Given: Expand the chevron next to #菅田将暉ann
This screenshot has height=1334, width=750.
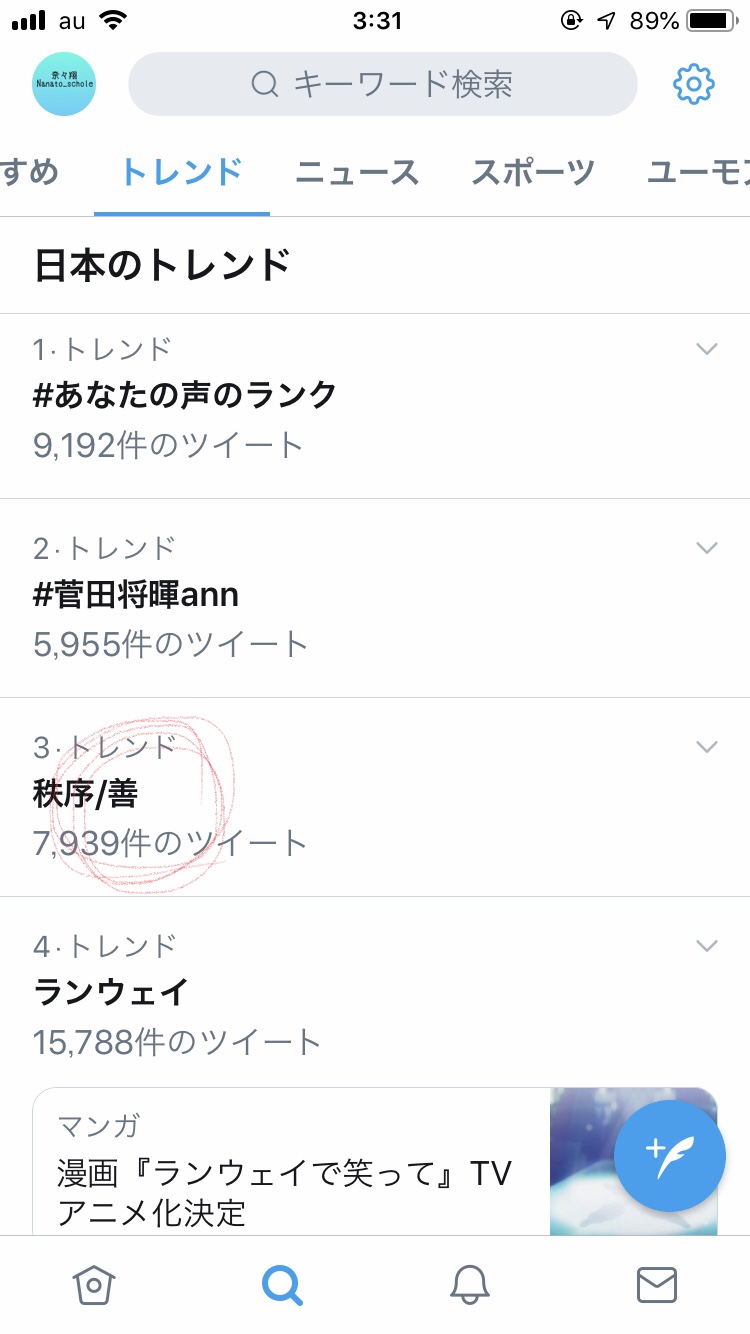Looking at the screenshot, I should tap(707, 548).
